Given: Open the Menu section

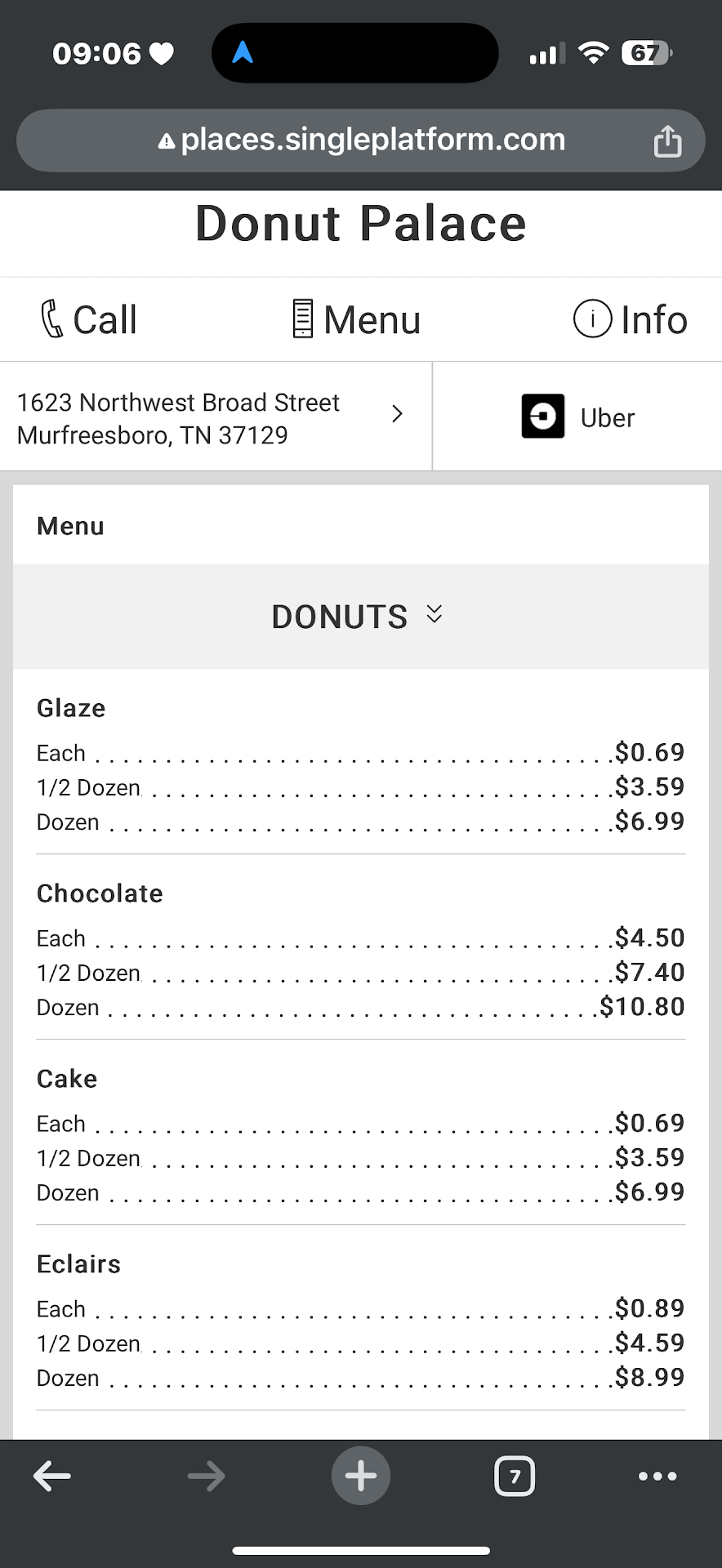Looking at the screenshot, I should (x=357, y=319).
